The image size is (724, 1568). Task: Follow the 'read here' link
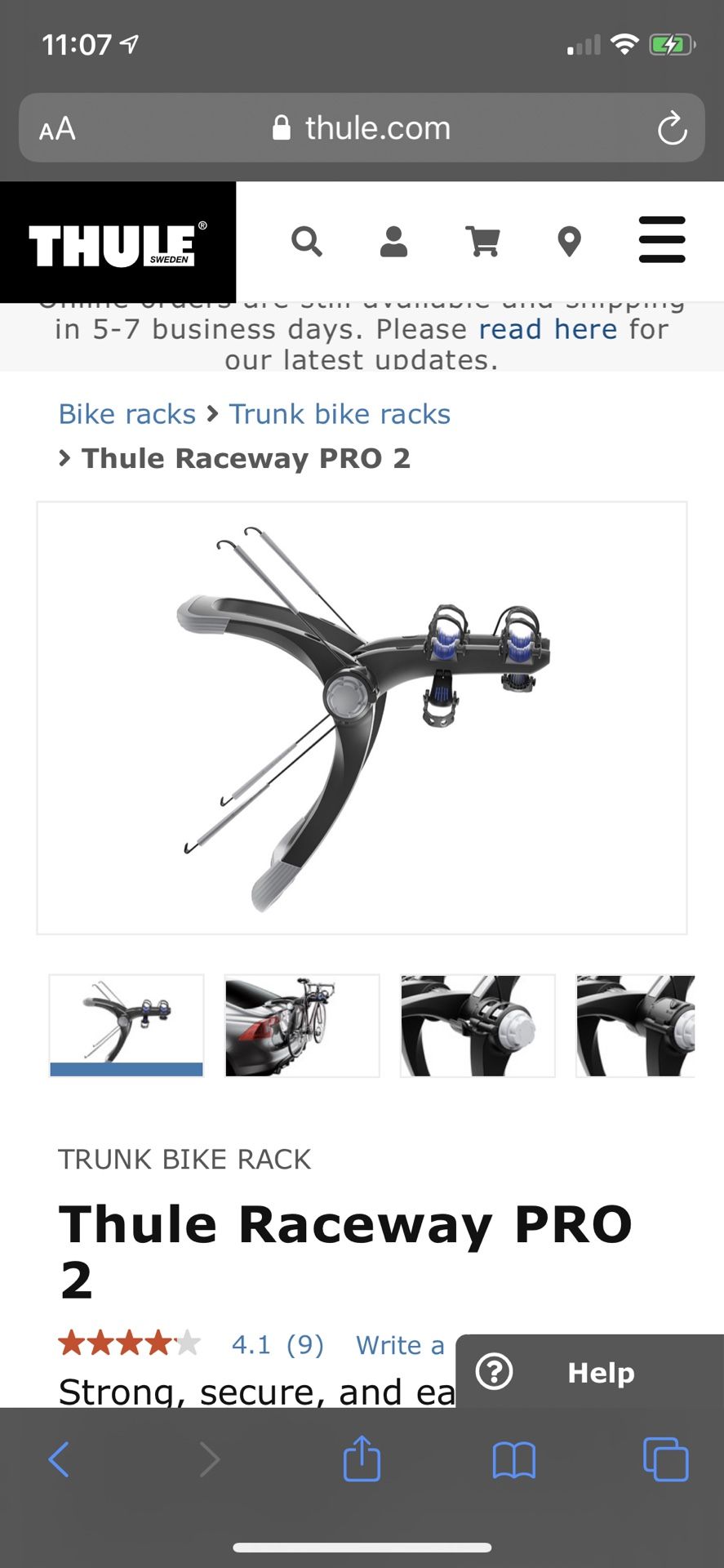tap(548, 329)
